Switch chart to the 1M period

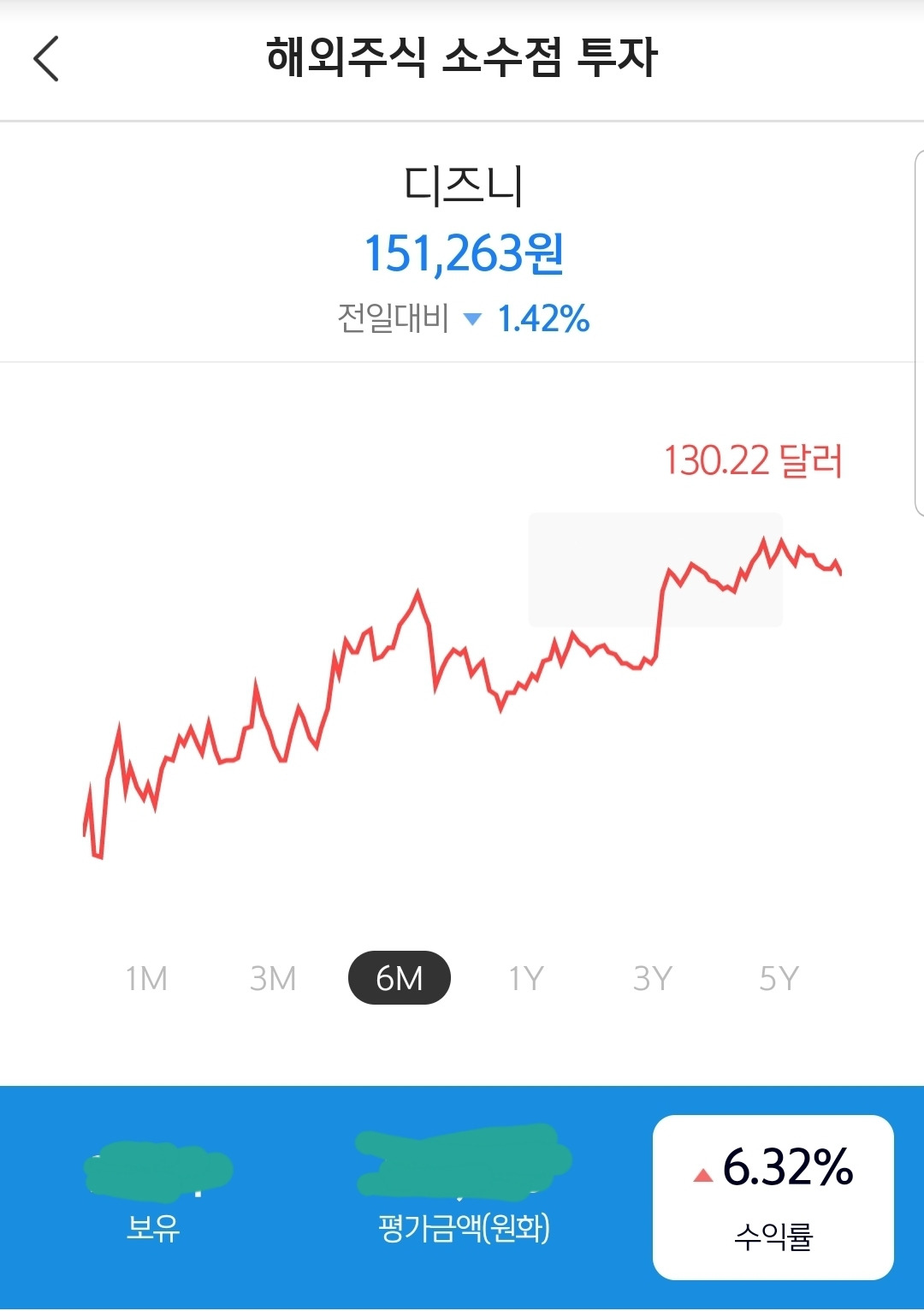click(146, 978)
